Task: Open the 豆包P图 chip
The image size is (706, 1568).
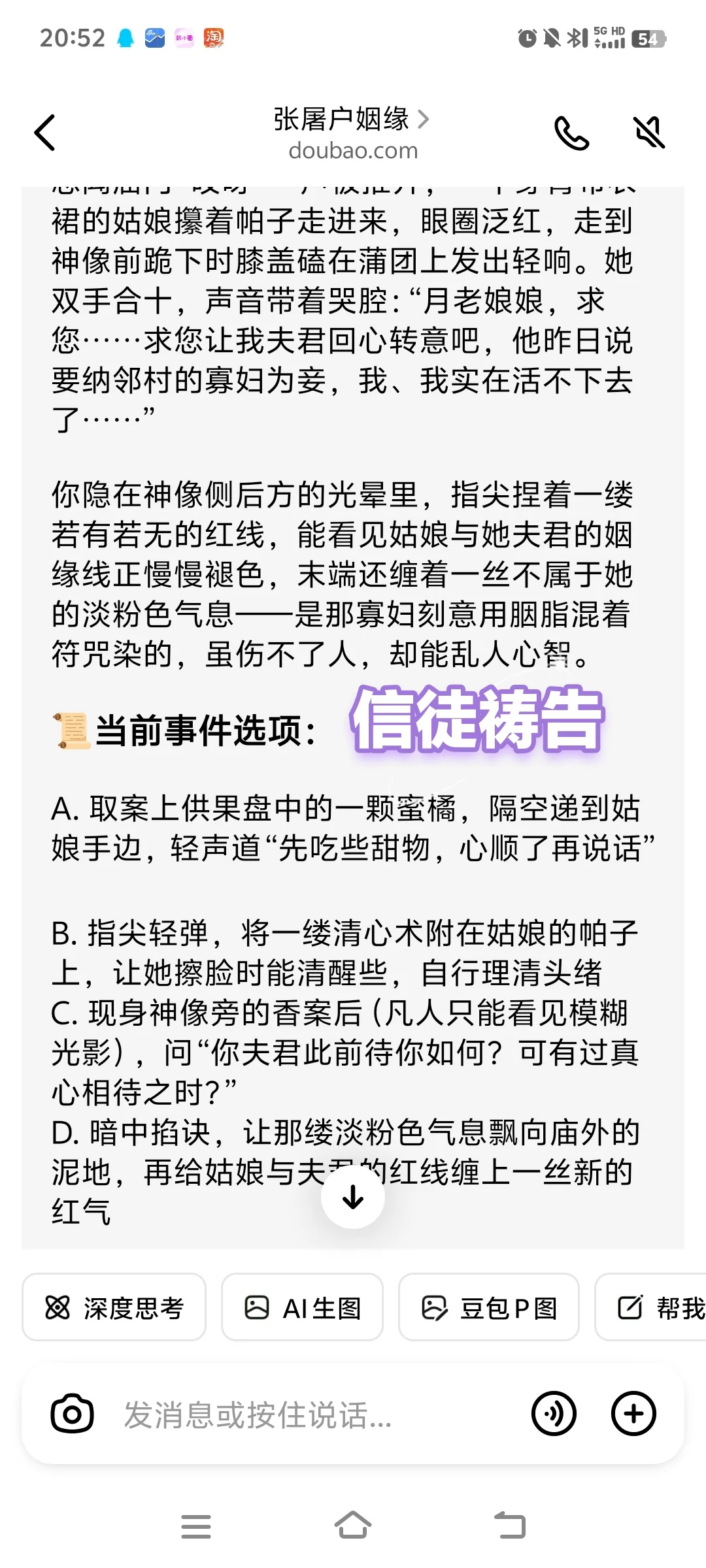Action: click(489, 1307)
